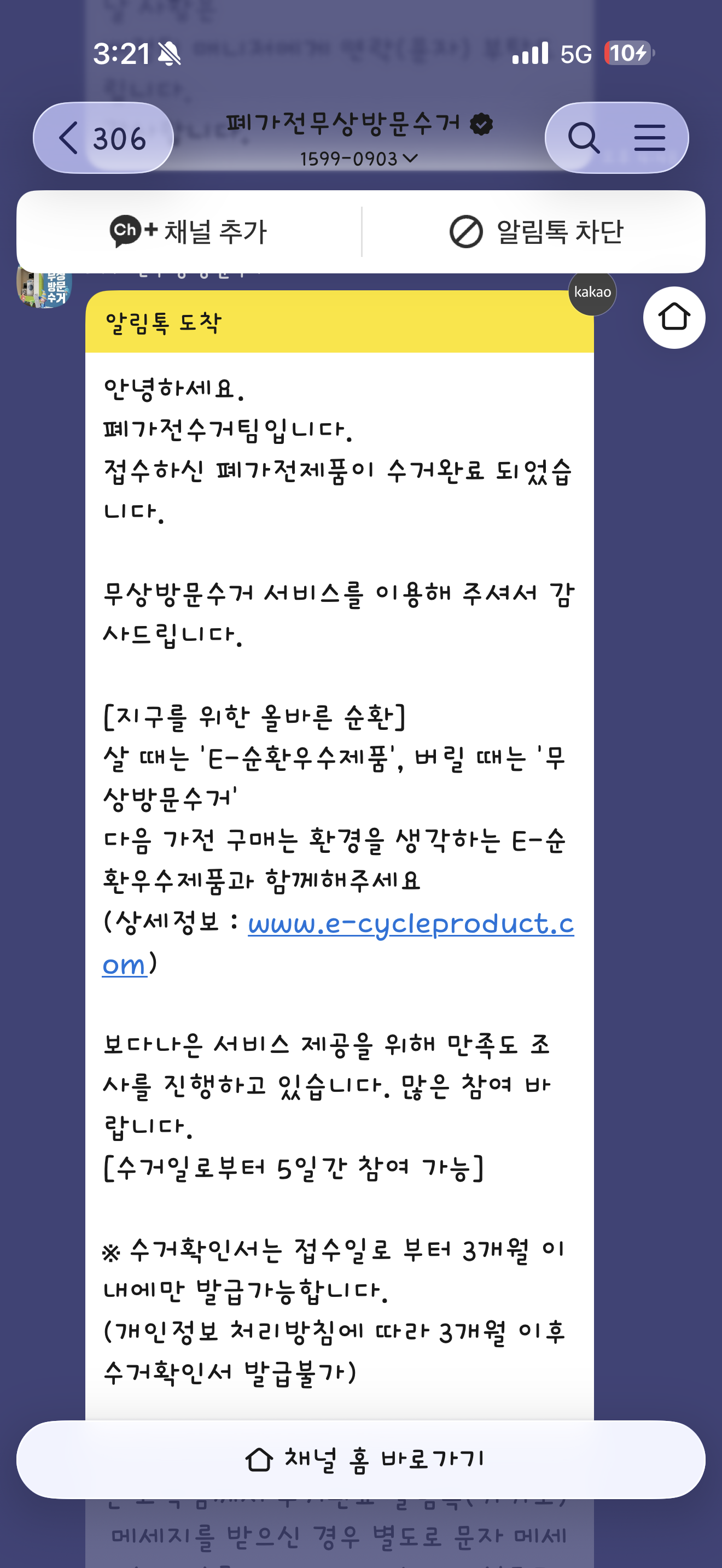
Task: Tap 채널 홈 바로가기 button
Action: point(361,1459)
